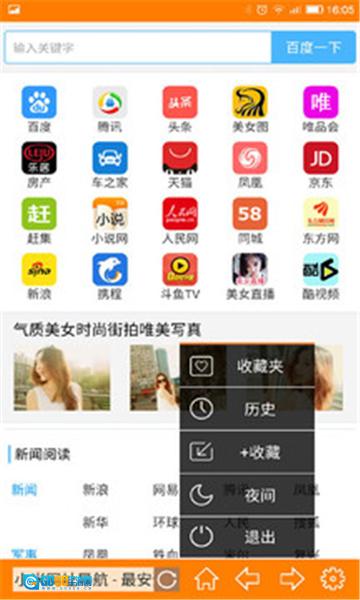Image resolution: width=360 pixels, height=600 pixels.
Task: Tap the keyword search input field
Action: [138, 47]
